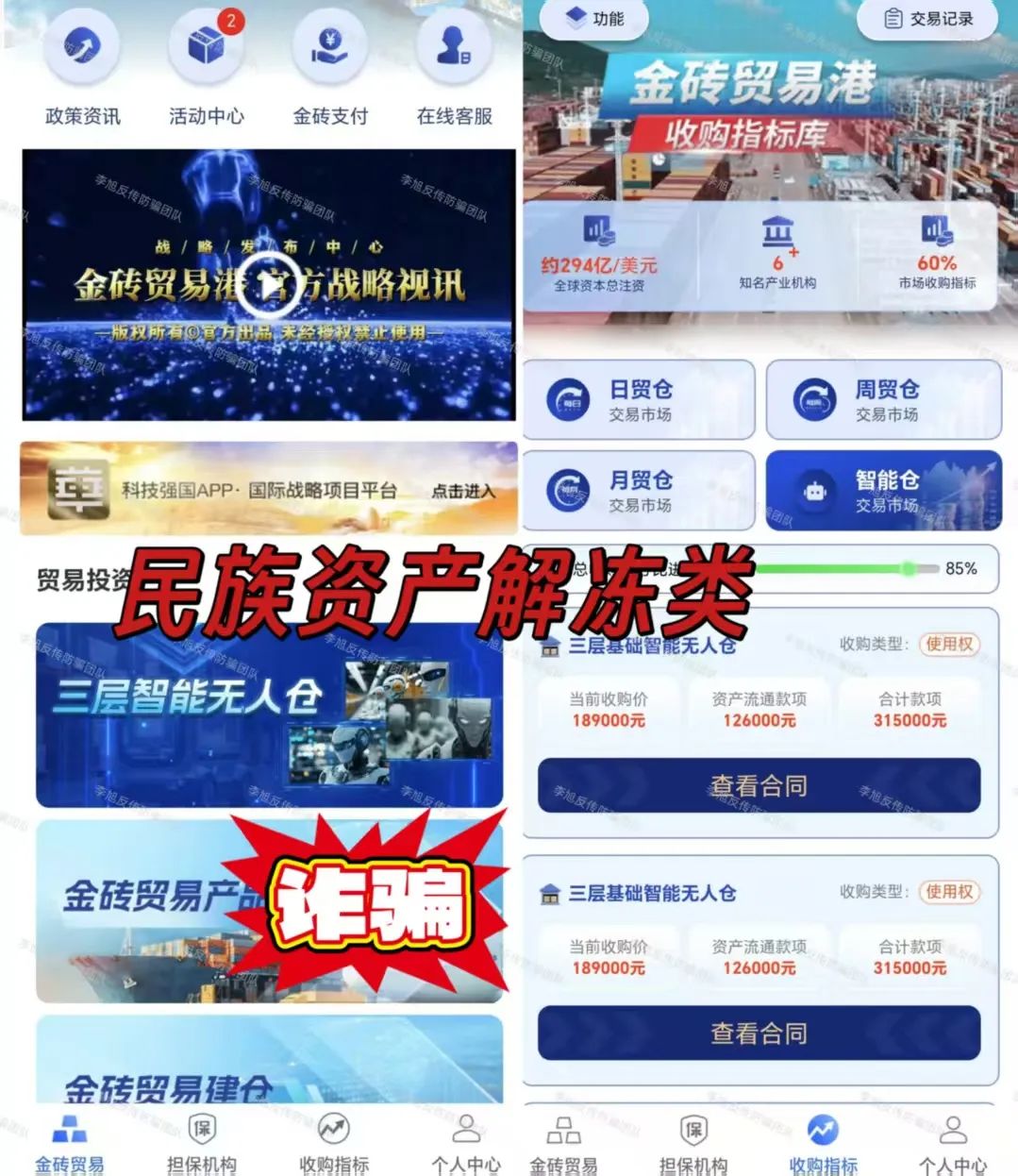Tap the 月贸仓 trading icon
This screenshot has height=1176, width=1018.
[567, 490]
